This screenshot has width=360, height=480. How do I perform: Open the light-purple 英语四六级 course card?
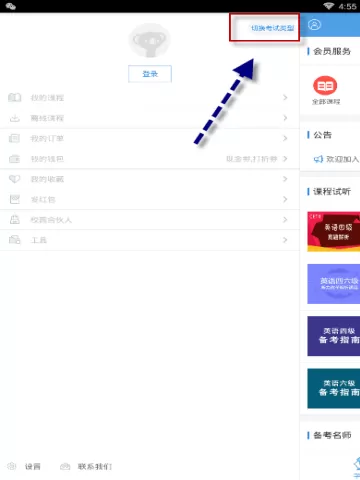pyautogui.click(x=334, y=284)
